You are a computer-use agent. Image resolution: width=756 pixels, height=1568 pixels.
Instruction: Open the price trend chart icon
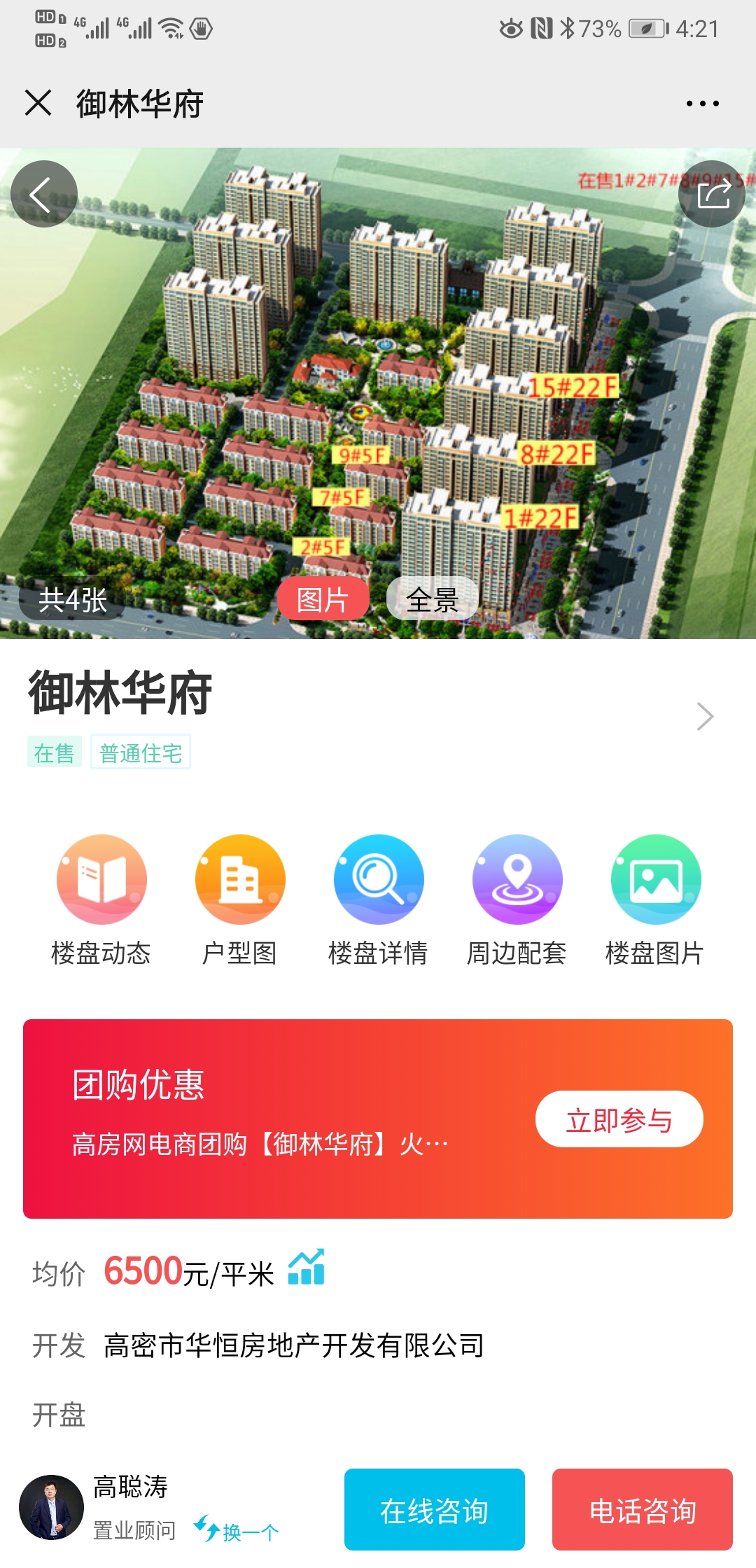[x=307, y=1267]
